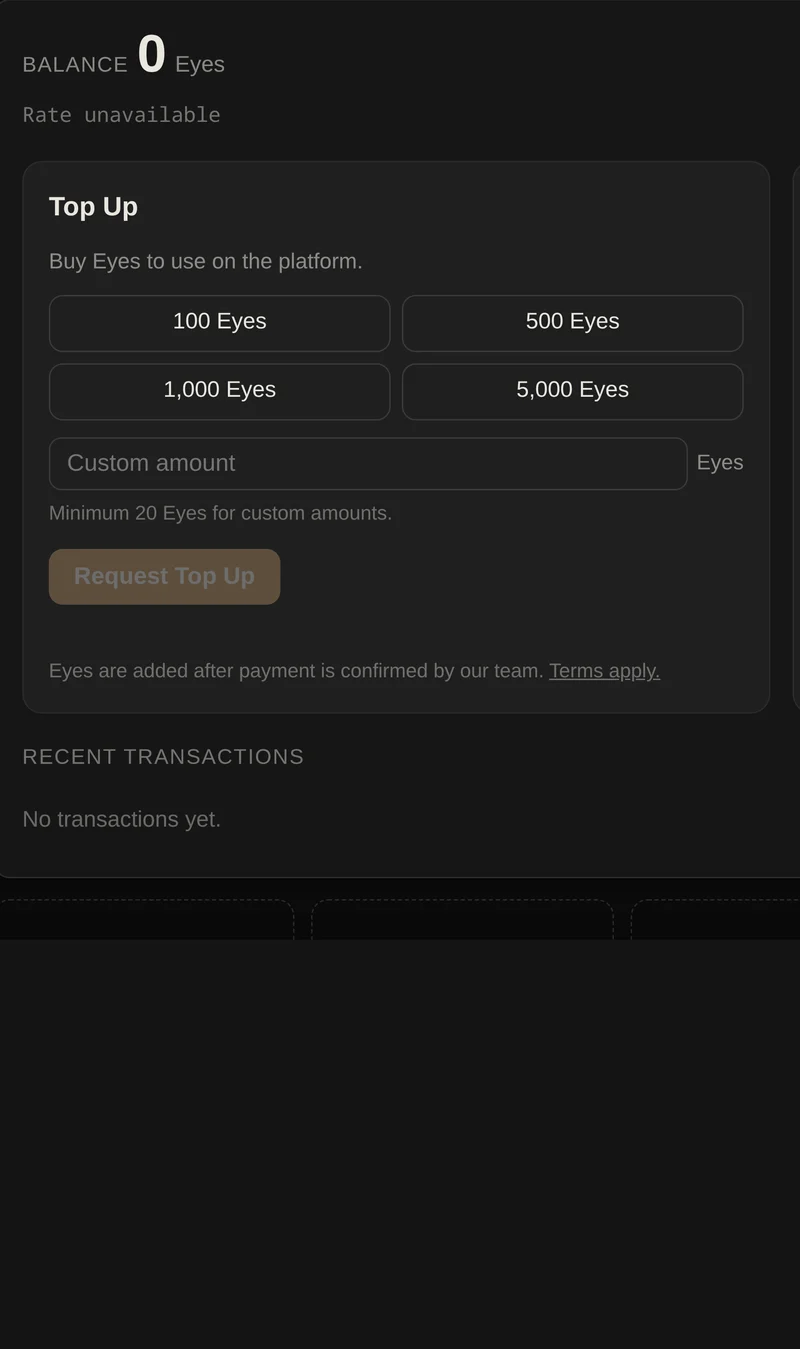Select the 5,000 Eyes package
Screen dimensions: 800x1349
click(572, 391)
